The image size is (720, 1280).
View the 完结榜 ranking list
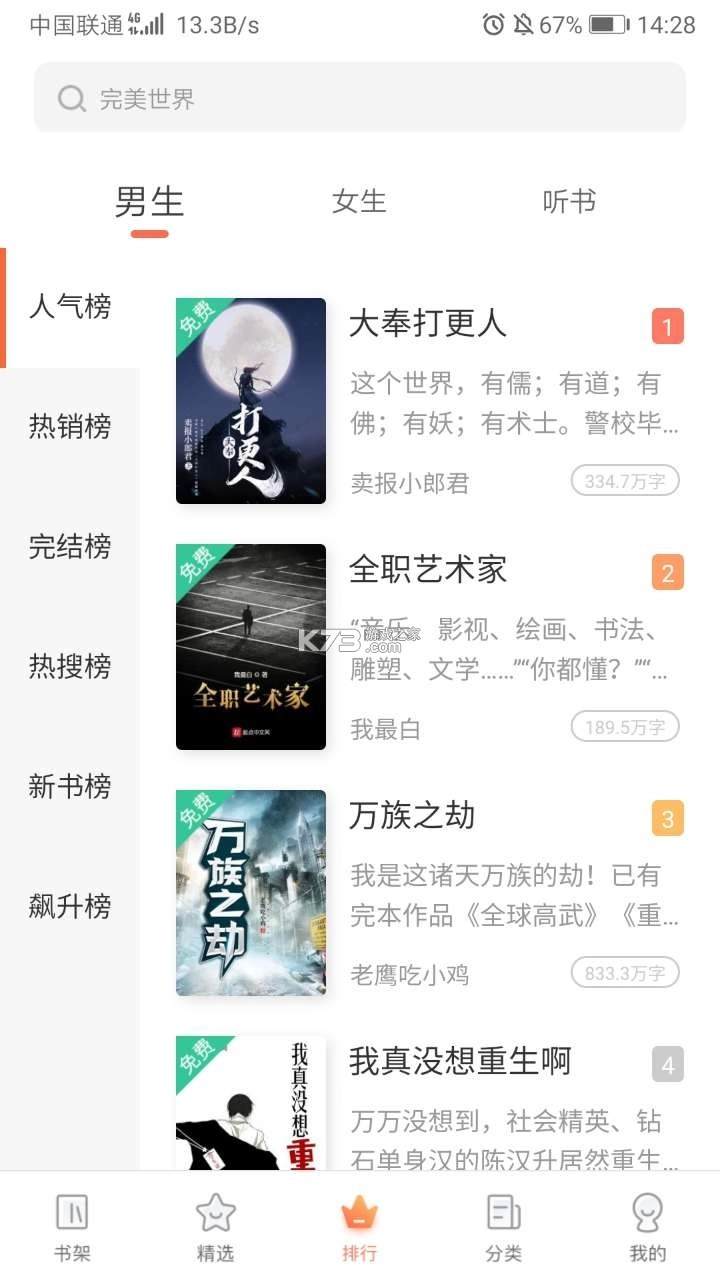(x=70, y=547)
